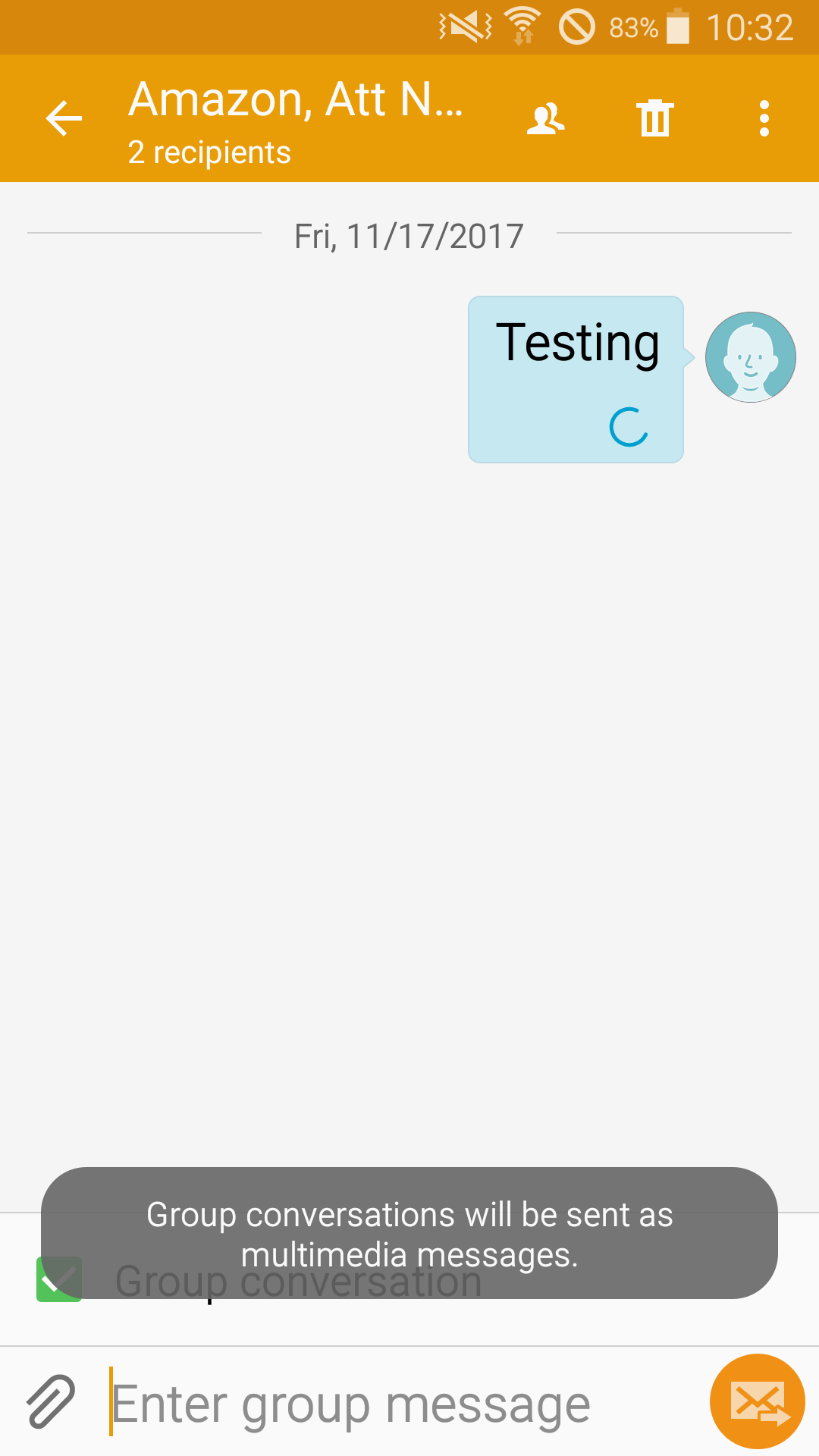Viewport: 819px width, 1456px height.
Task: Go back using the arrow icon
Action: [x=64, y=119]
